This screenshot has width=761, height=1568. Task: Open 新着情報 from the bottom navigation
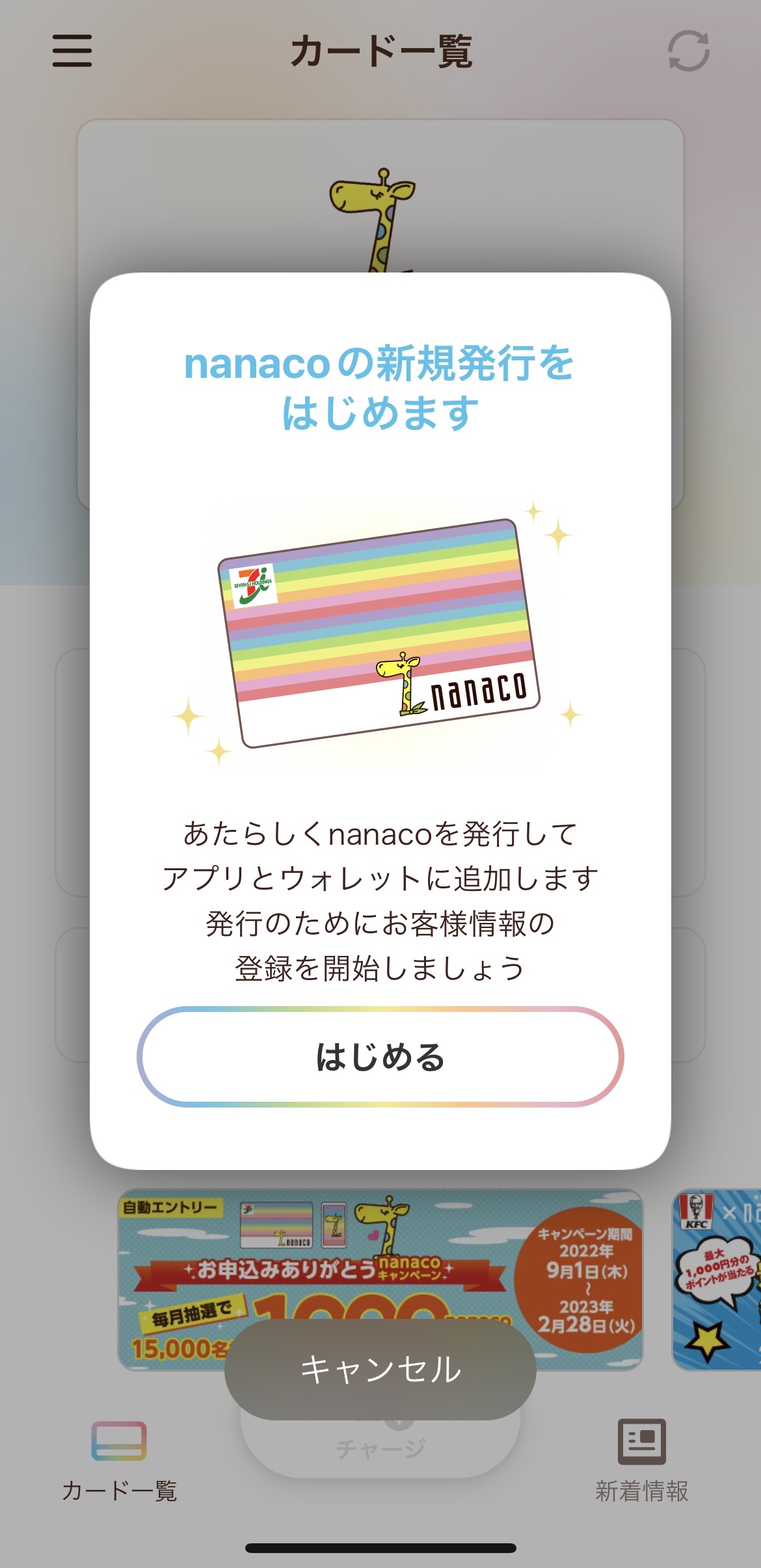641,1465
